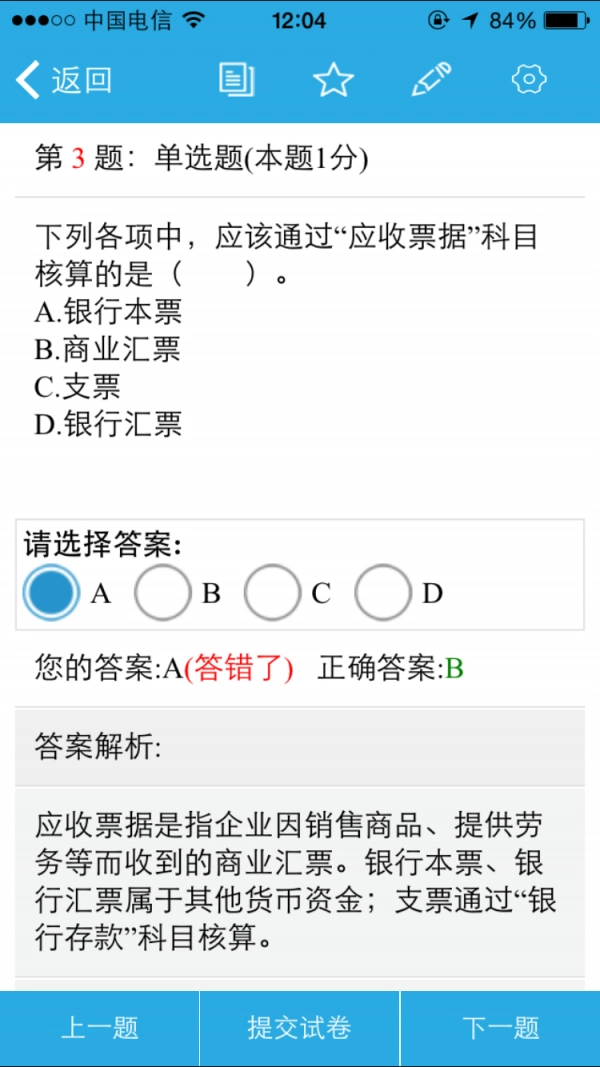This screenshot has width=600, height=1067.
Task: Open the settings gear
Action: pos(529,80)
